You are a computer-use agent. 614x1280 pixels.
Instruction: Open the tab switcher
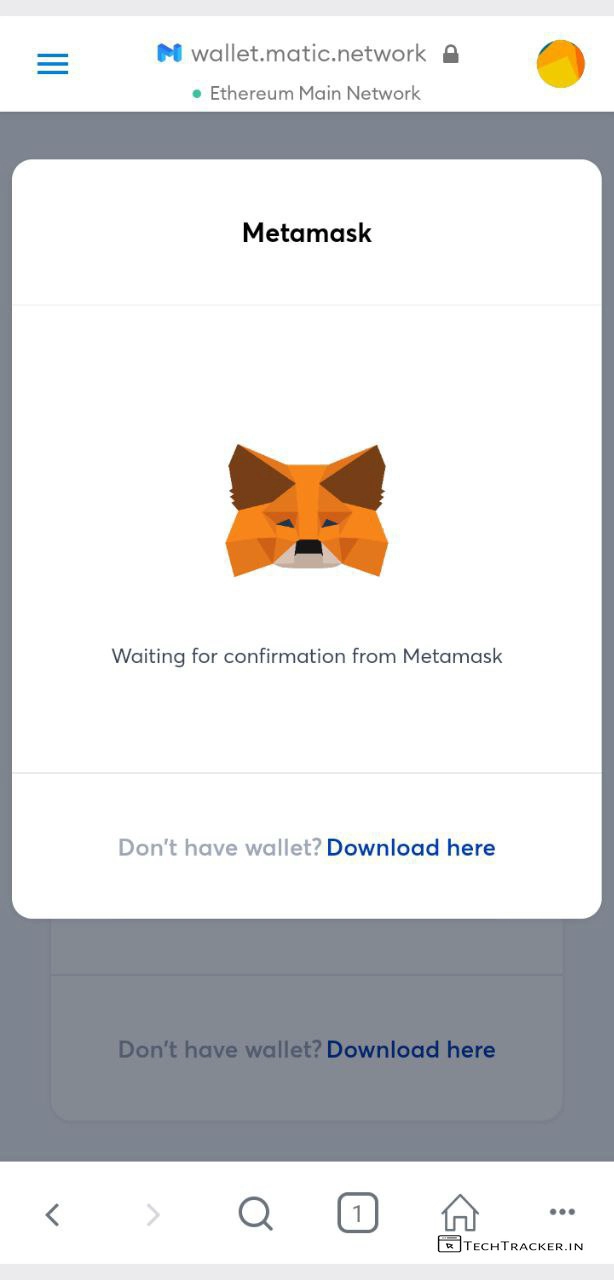click(357, 1214)
